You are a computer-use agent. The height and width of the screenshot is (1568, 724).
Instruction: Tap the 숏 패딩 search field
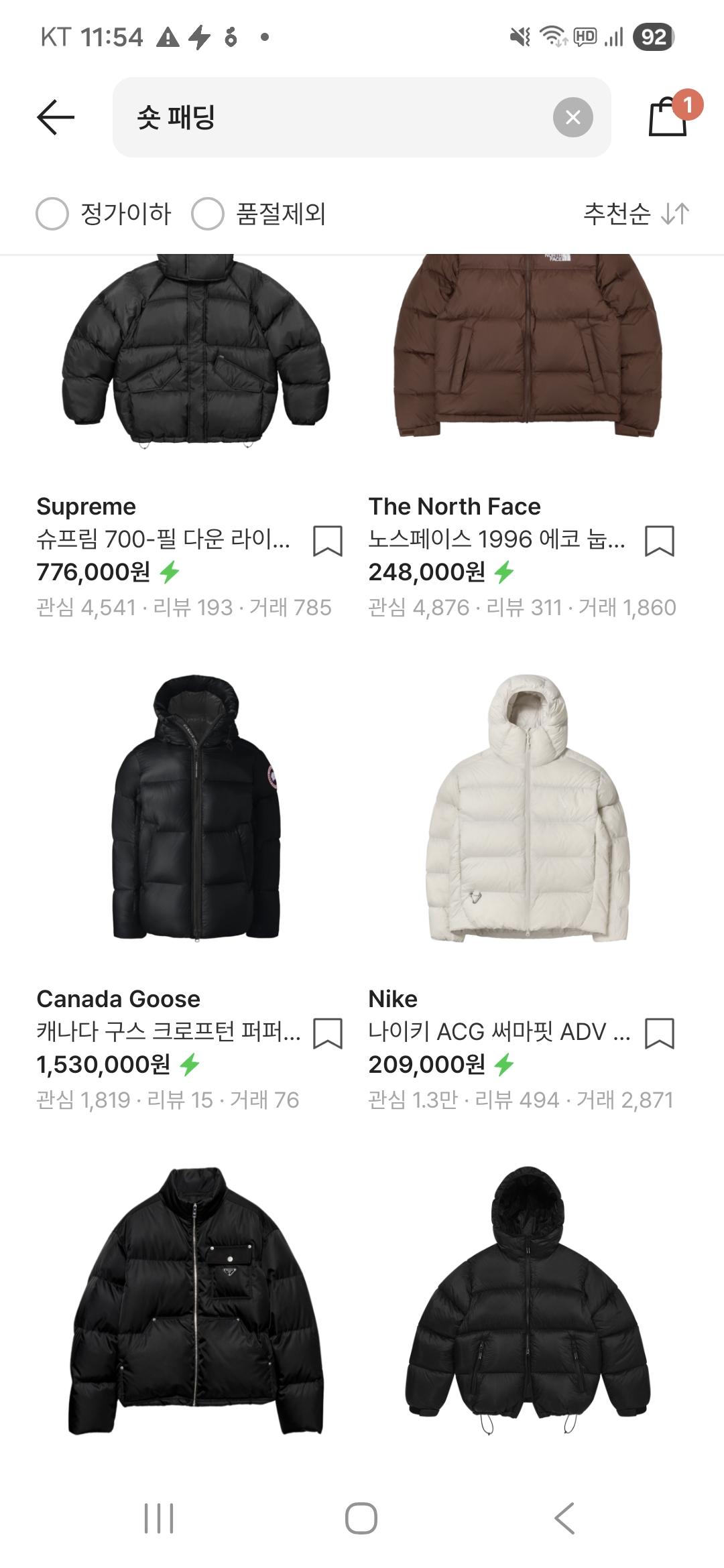335,117
